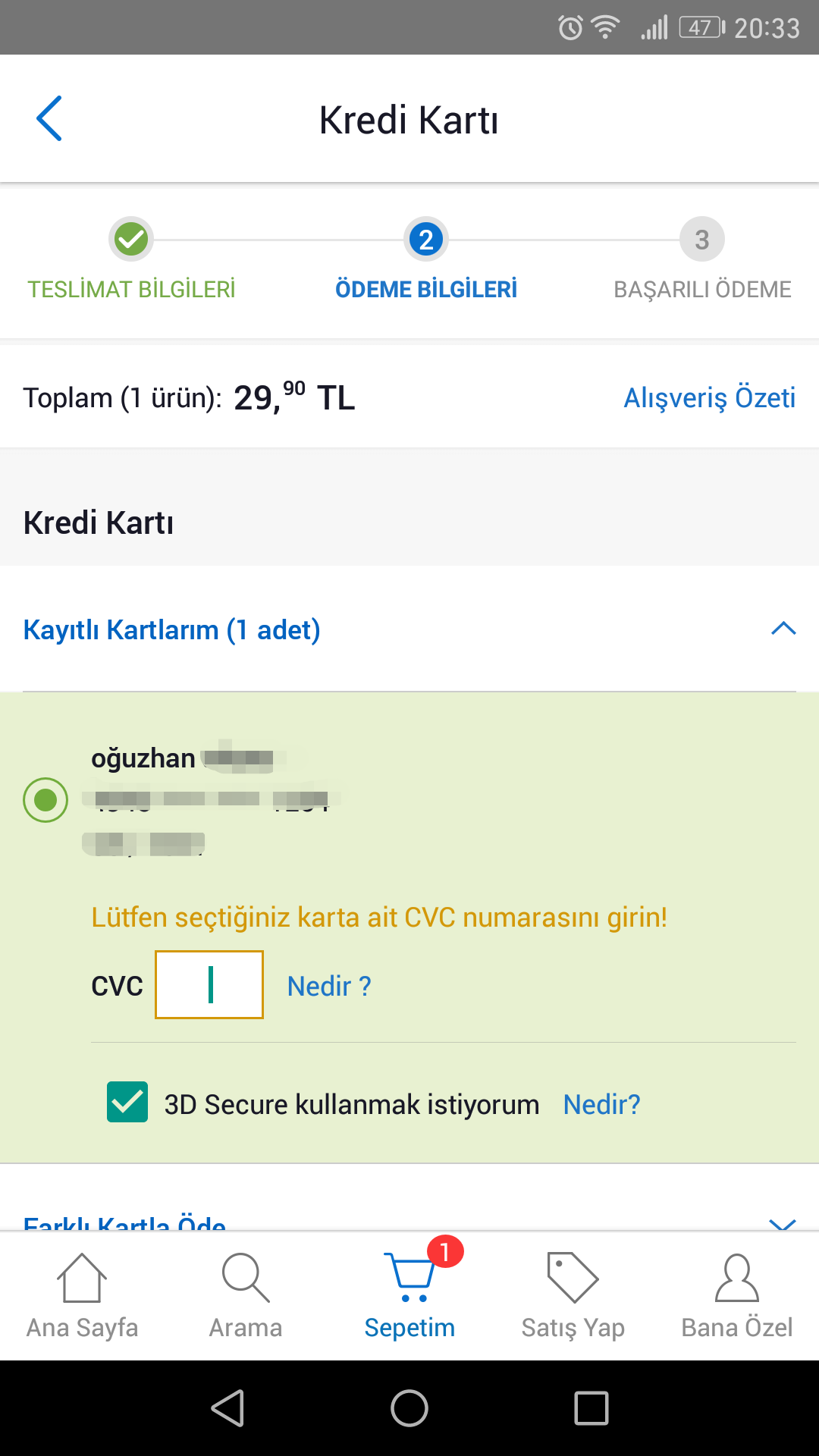The image size is (819, 1456).
Task: Tap the system home button
Action: (x=409, y=1408)
